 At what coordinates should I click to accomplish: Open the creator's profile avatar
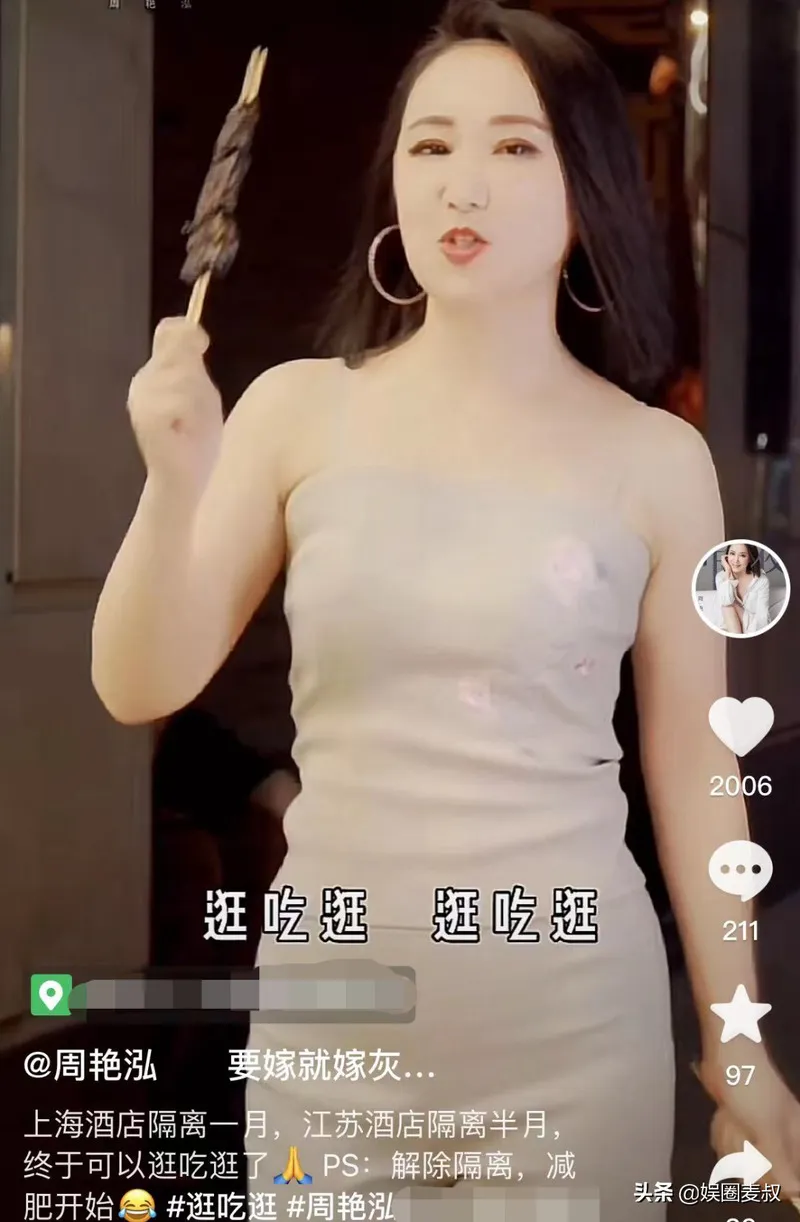click(742, 587)
